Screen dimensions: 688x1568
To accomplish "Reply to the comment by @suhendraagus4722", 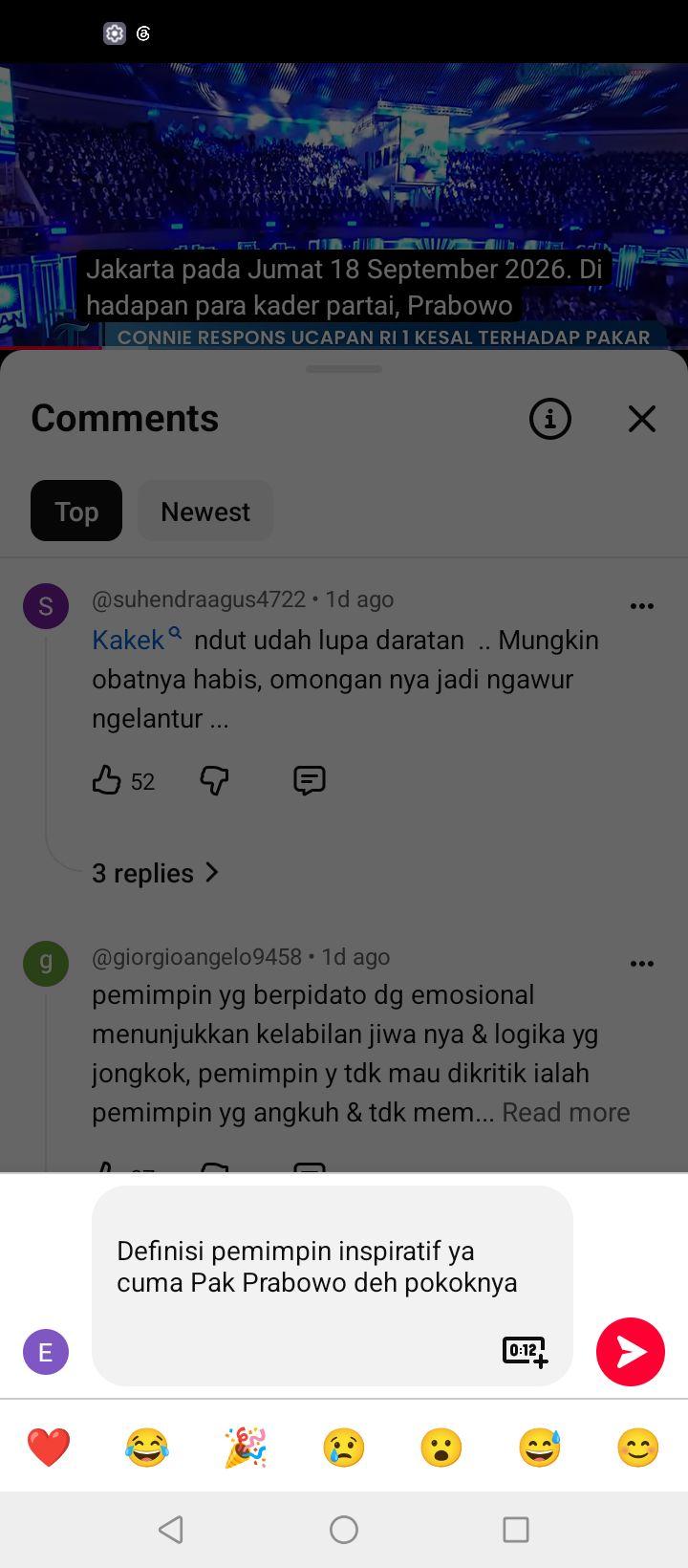I will [x=310, y=781].
